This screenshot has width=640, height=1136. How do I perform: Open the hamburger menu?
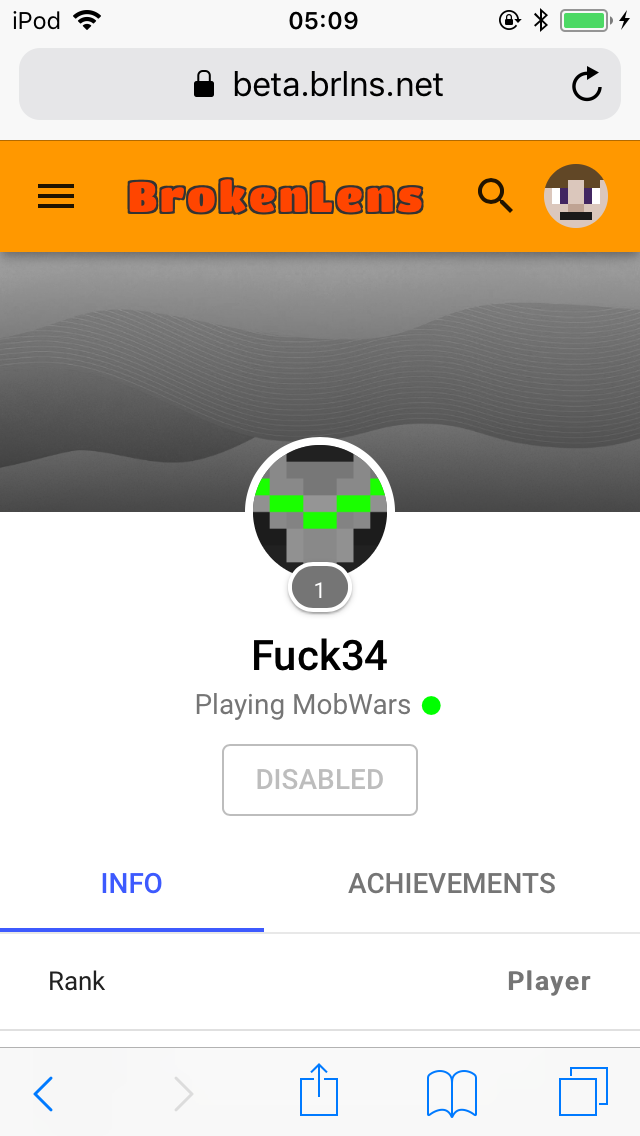pos(56,196)
